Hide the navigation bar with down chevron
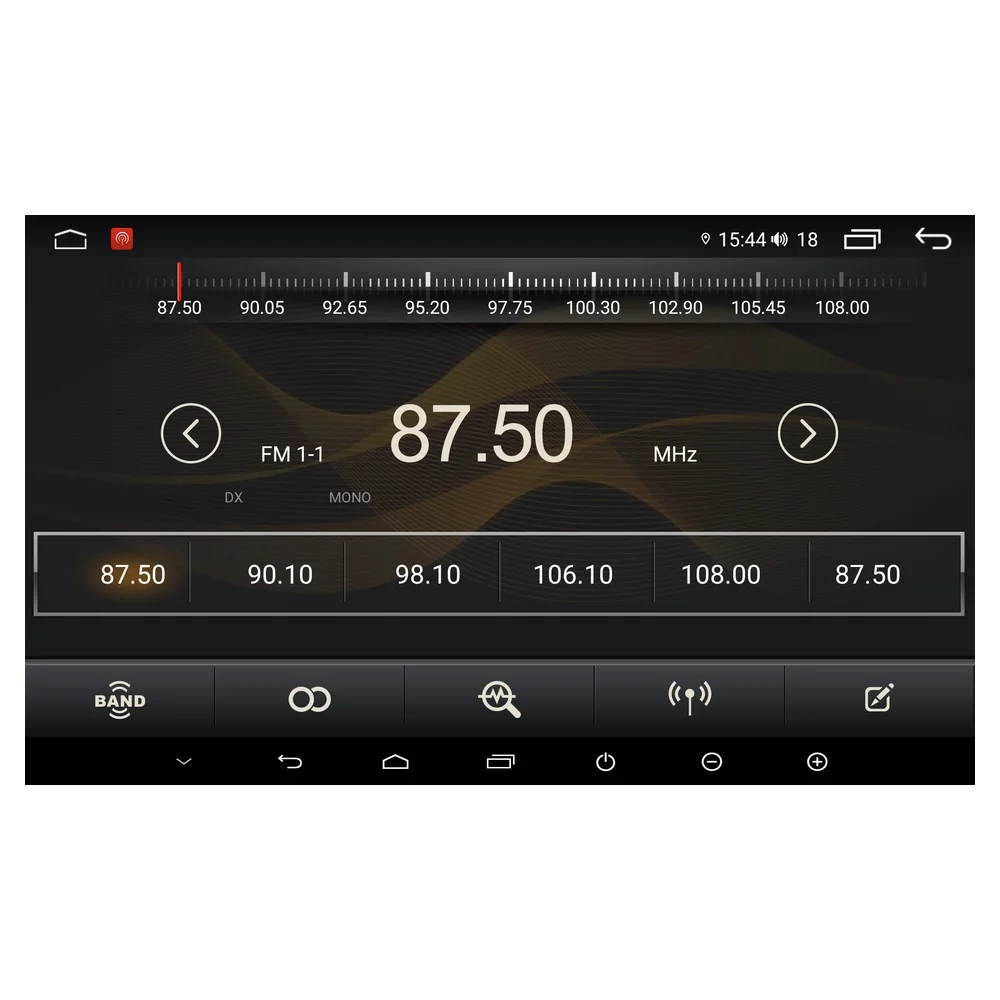This screenshot has height=1000, width=1000. point(183,762)
